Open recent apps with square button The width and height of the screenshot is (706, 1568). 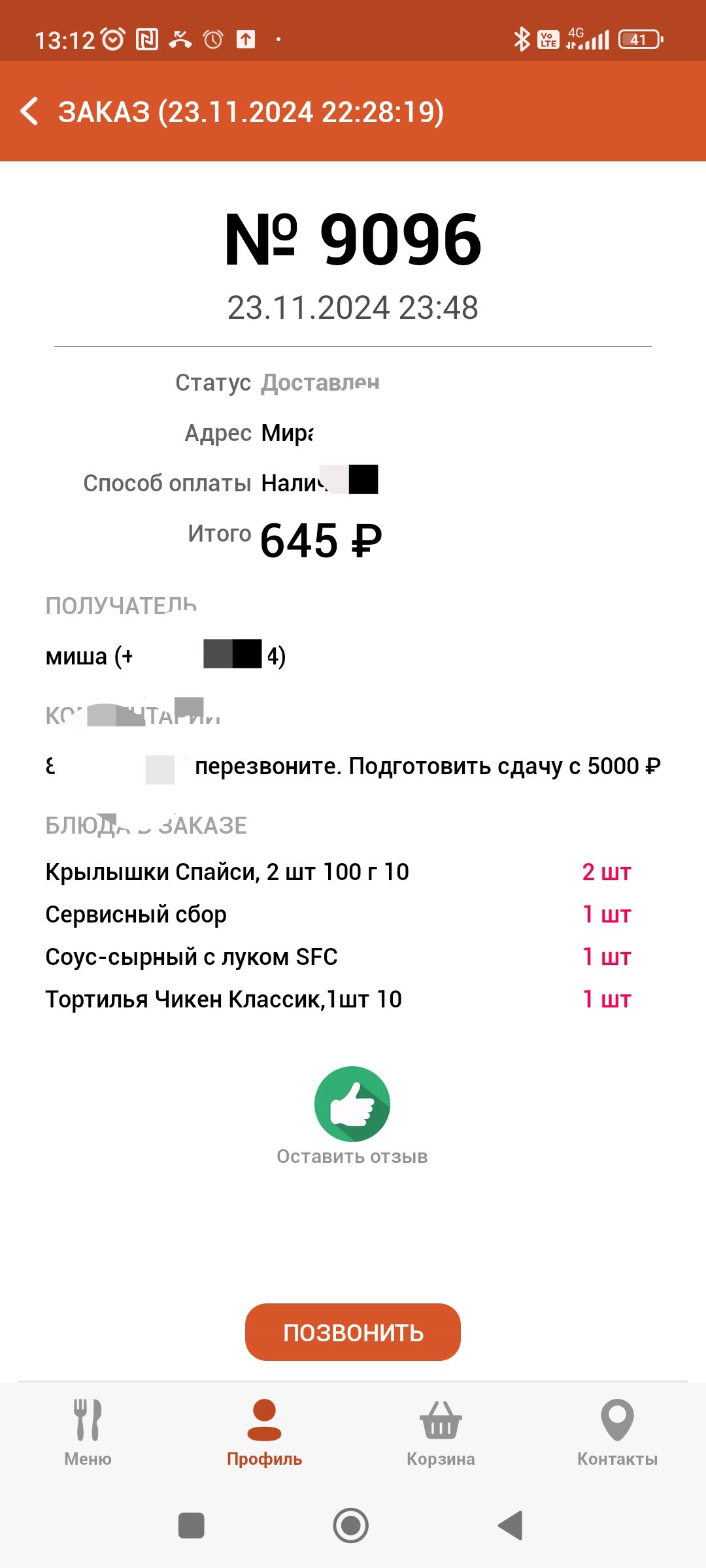[192, 1526]
